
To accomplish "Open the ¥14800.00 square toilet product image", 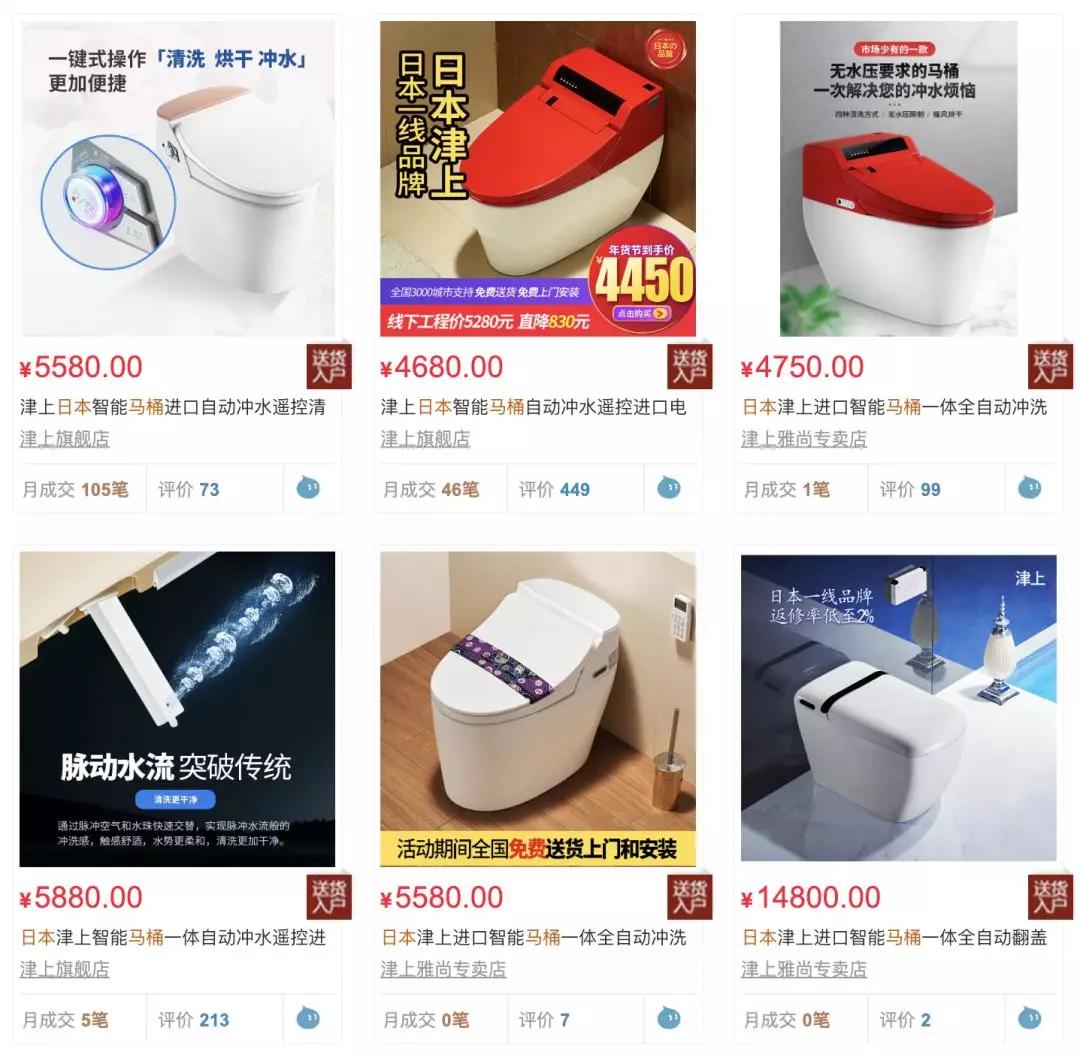I will click(897, 708).
